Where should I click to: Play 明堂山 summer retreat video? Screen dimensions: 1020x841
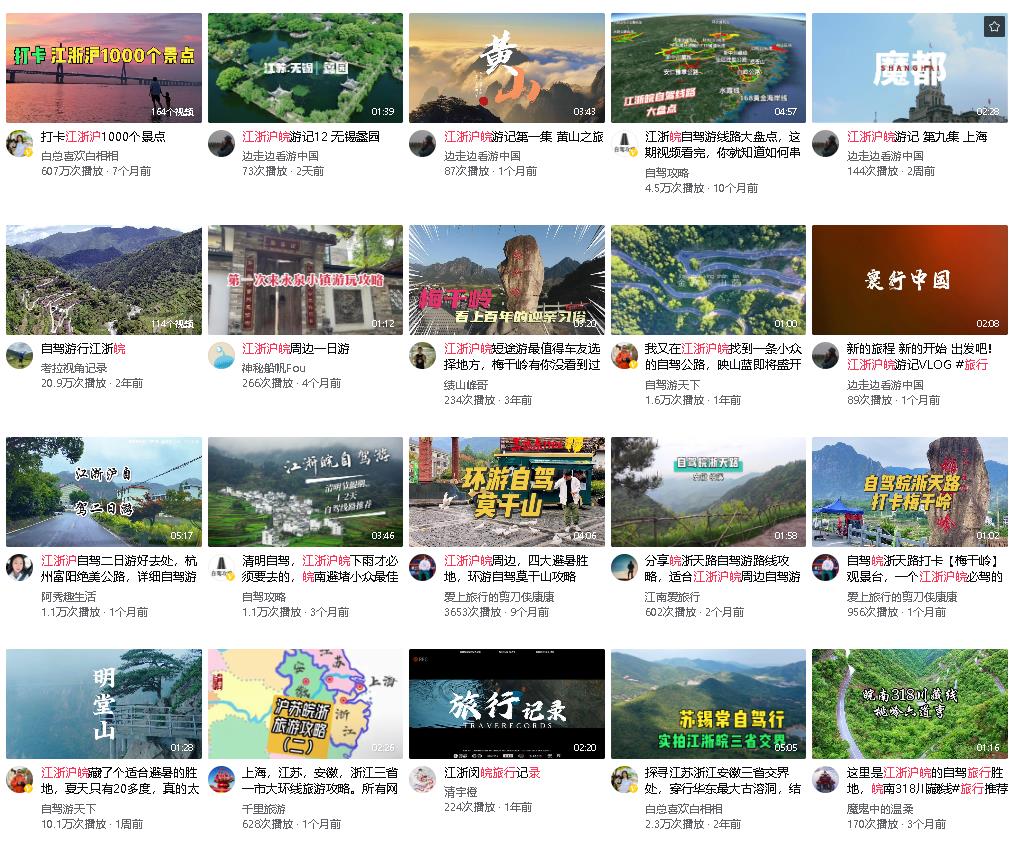tap(104, 704)
